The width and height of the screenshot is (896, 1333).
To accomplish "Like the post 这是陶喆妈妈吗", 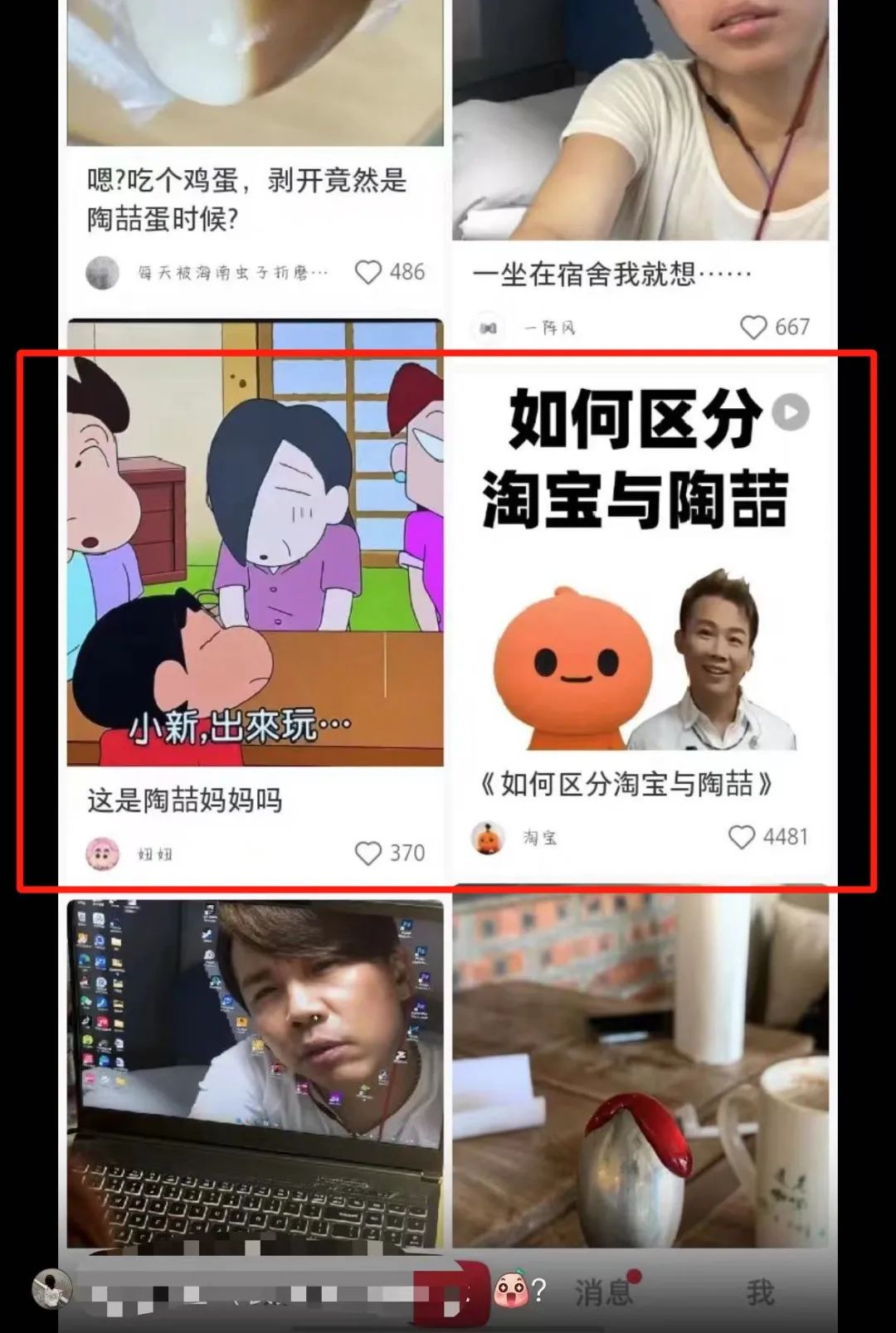I will (x=368, y=853).
